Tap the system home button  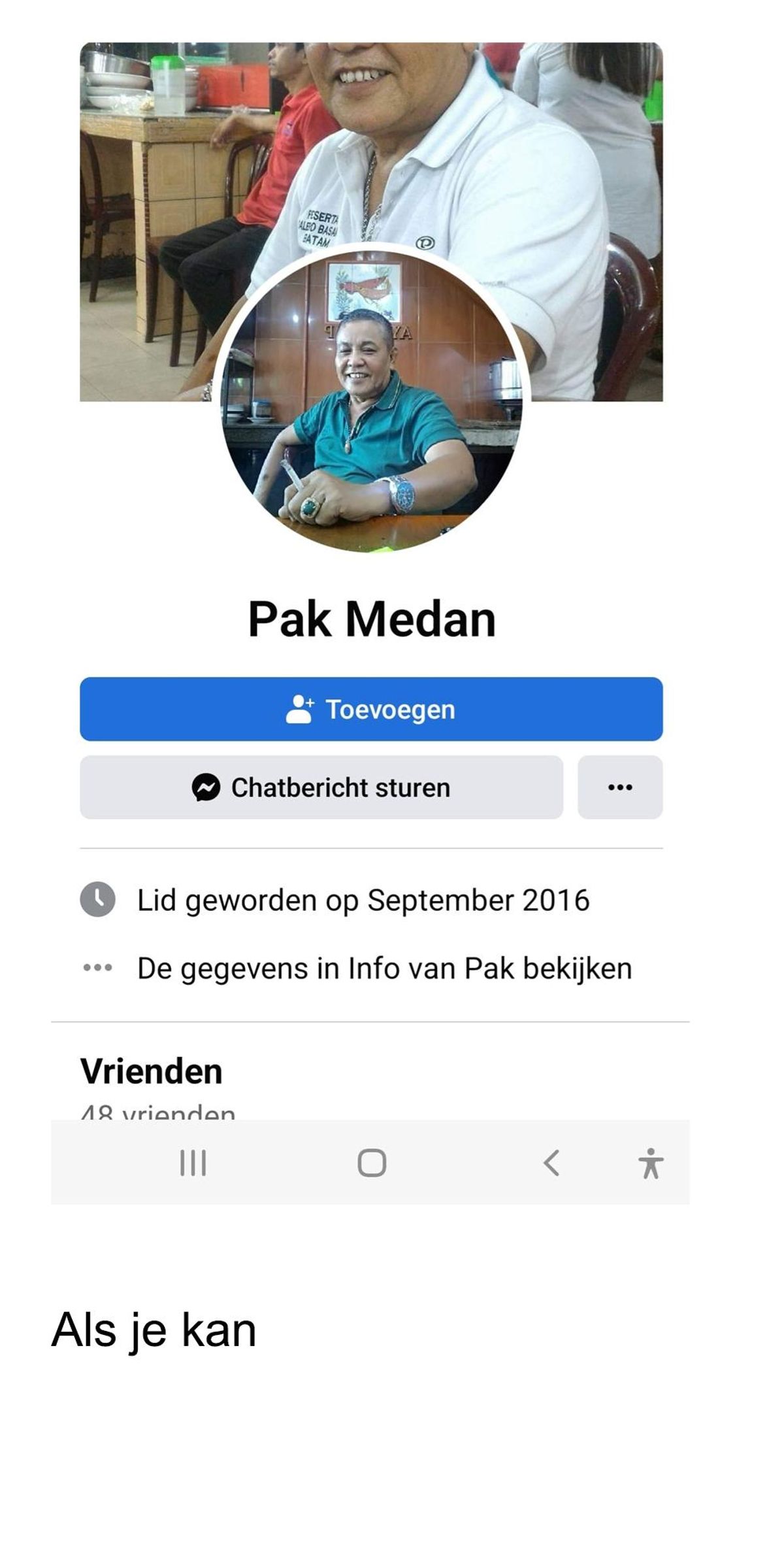click(372, 1162)
